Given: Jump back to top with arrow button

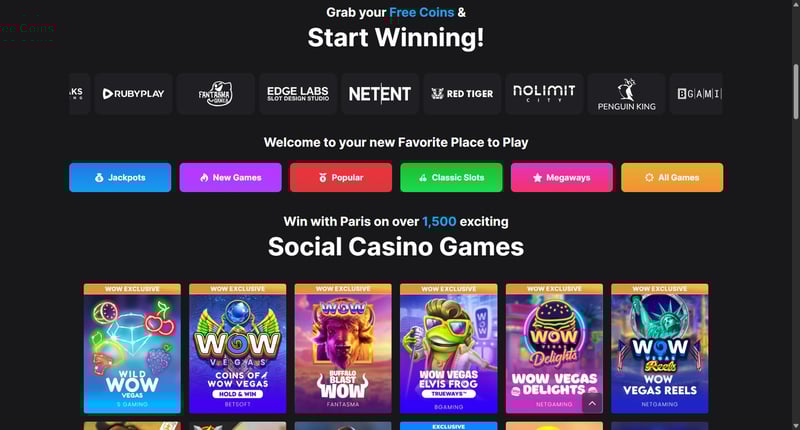Looking at the screenshot, I should coord(592,403).
